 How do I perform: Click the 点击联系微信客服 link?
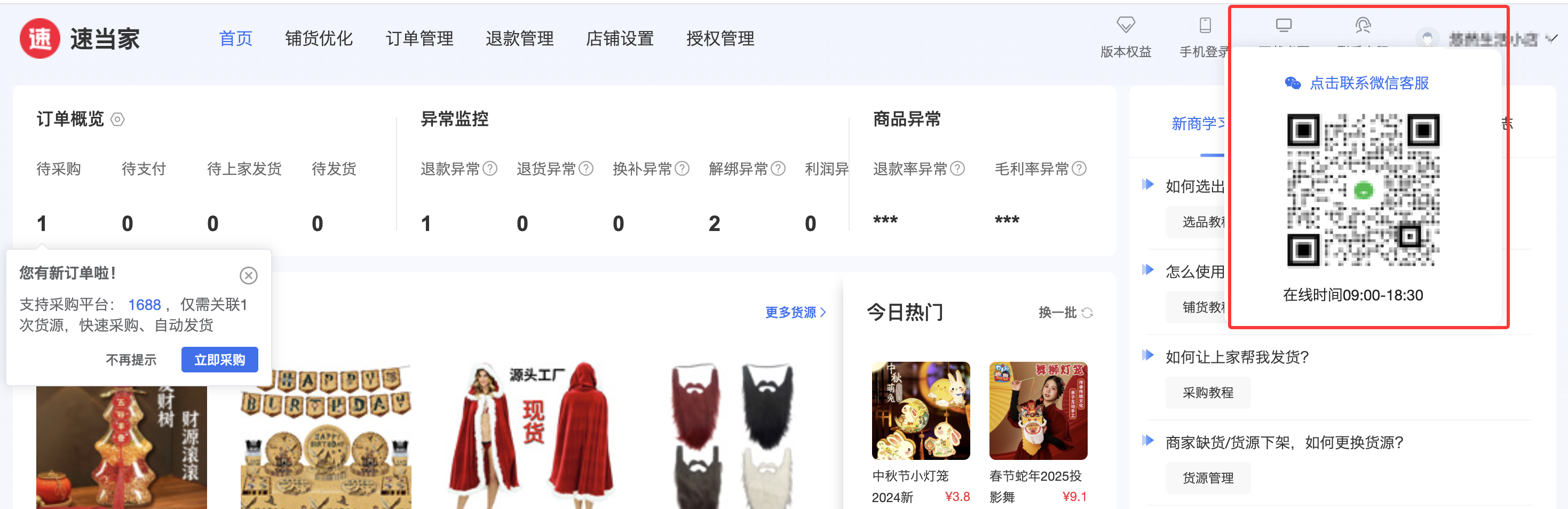(x=1368, y=83)
